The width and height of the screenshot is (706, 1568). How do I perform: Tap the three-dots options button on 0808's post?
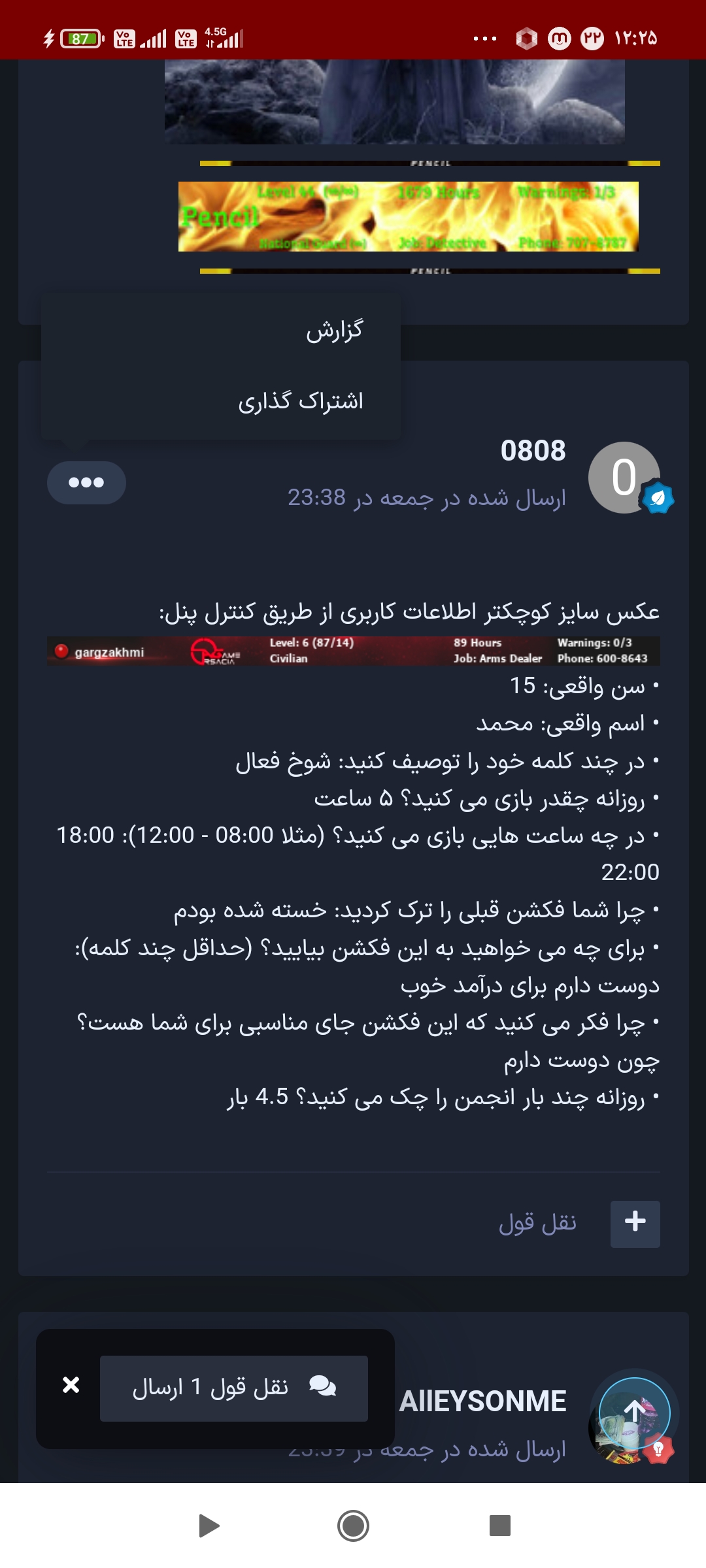coord(86,483)
